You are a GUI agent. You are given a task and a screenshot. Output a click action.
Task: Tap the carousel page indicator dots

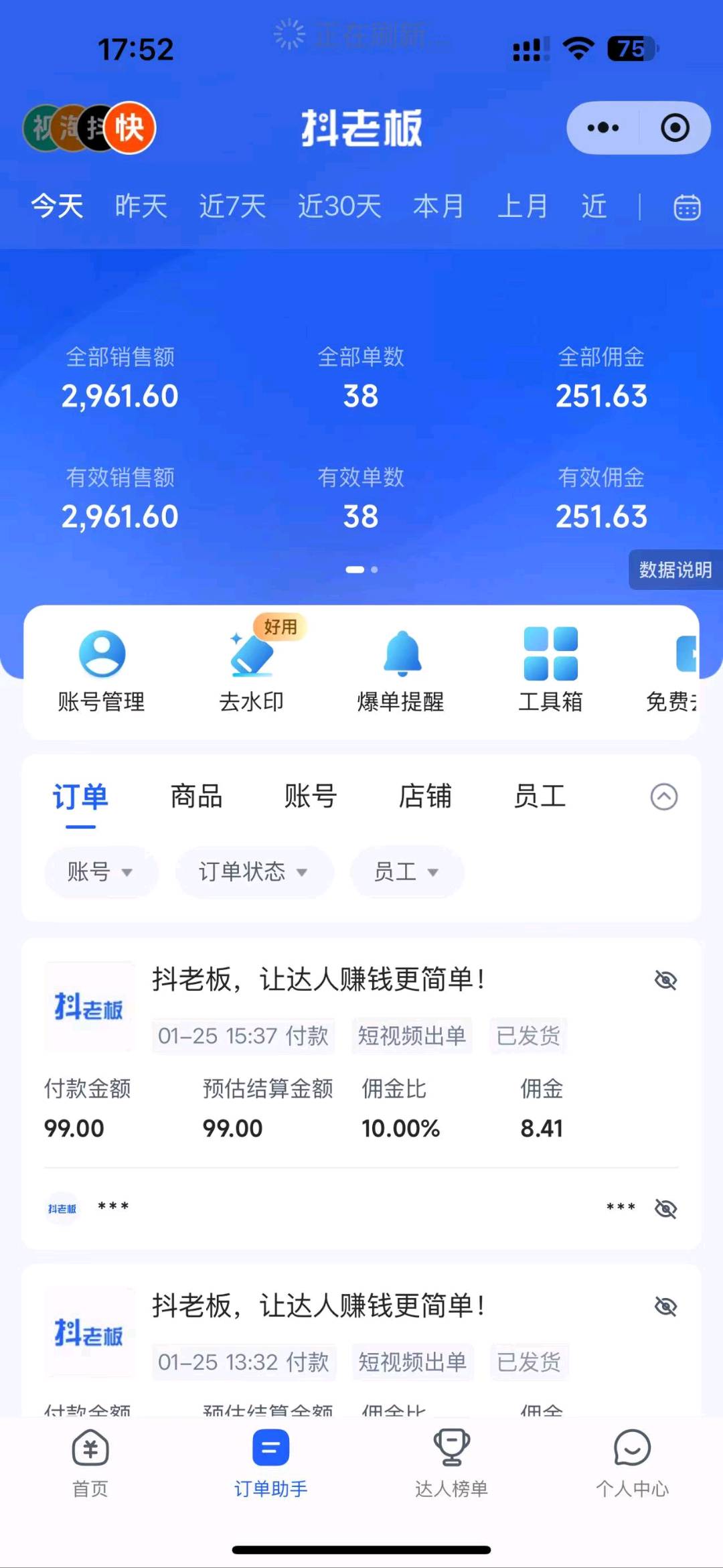(361, 569)
